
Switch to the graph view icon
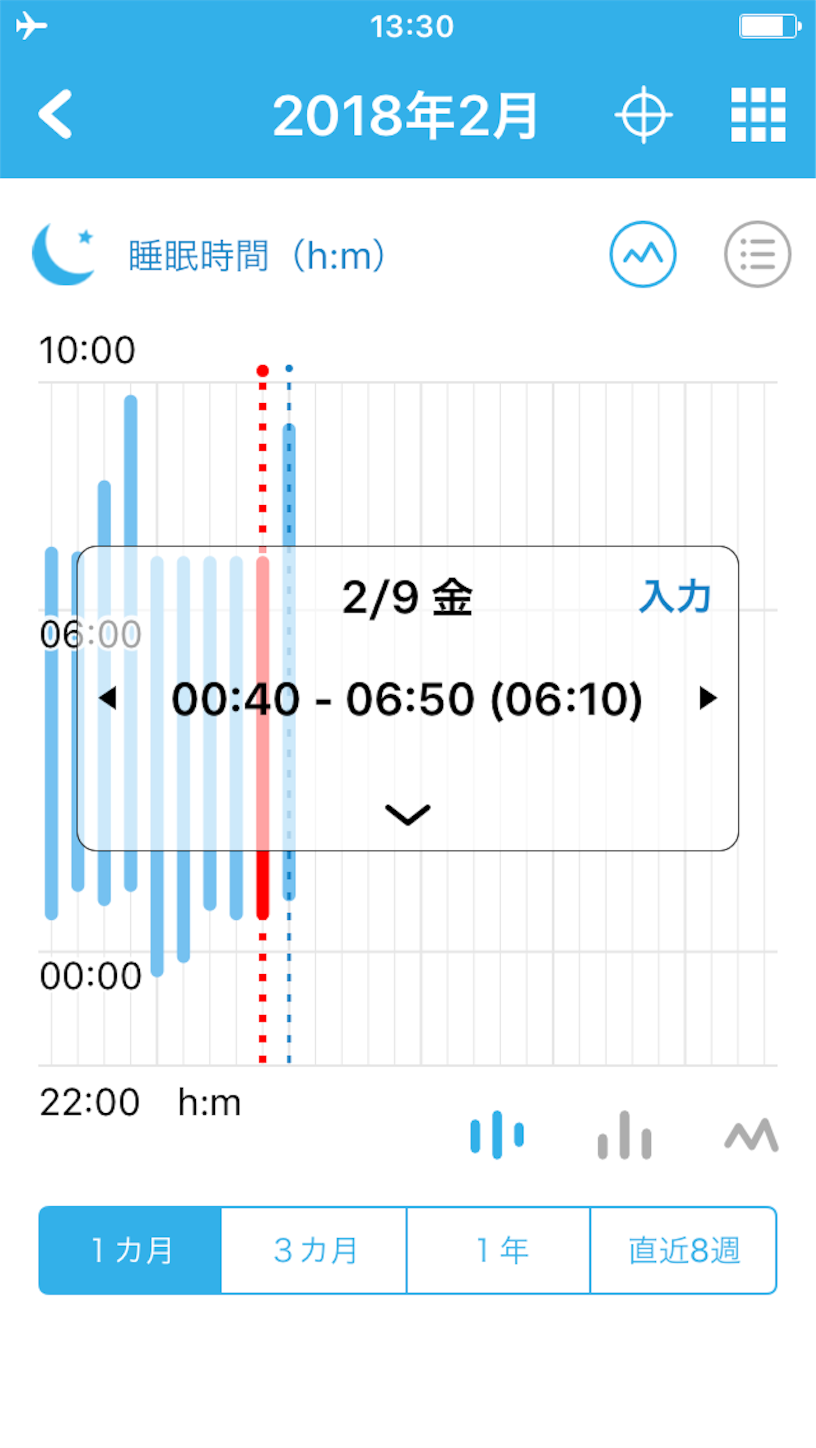point(643,254)
